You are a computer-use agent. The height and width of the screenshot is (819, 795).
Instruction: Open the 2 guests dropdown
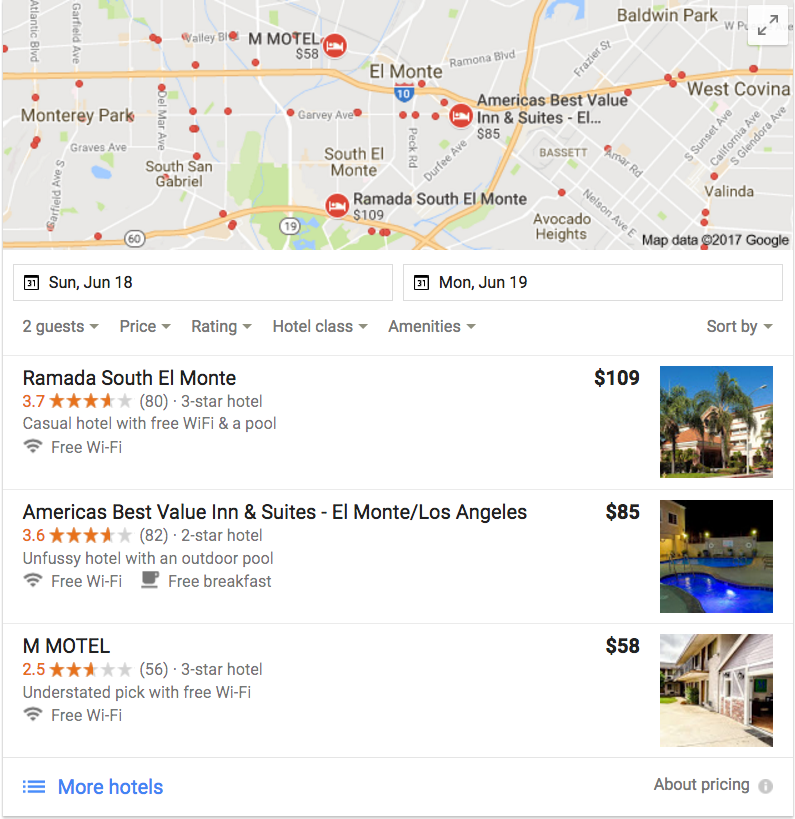(x=60, y=326)
